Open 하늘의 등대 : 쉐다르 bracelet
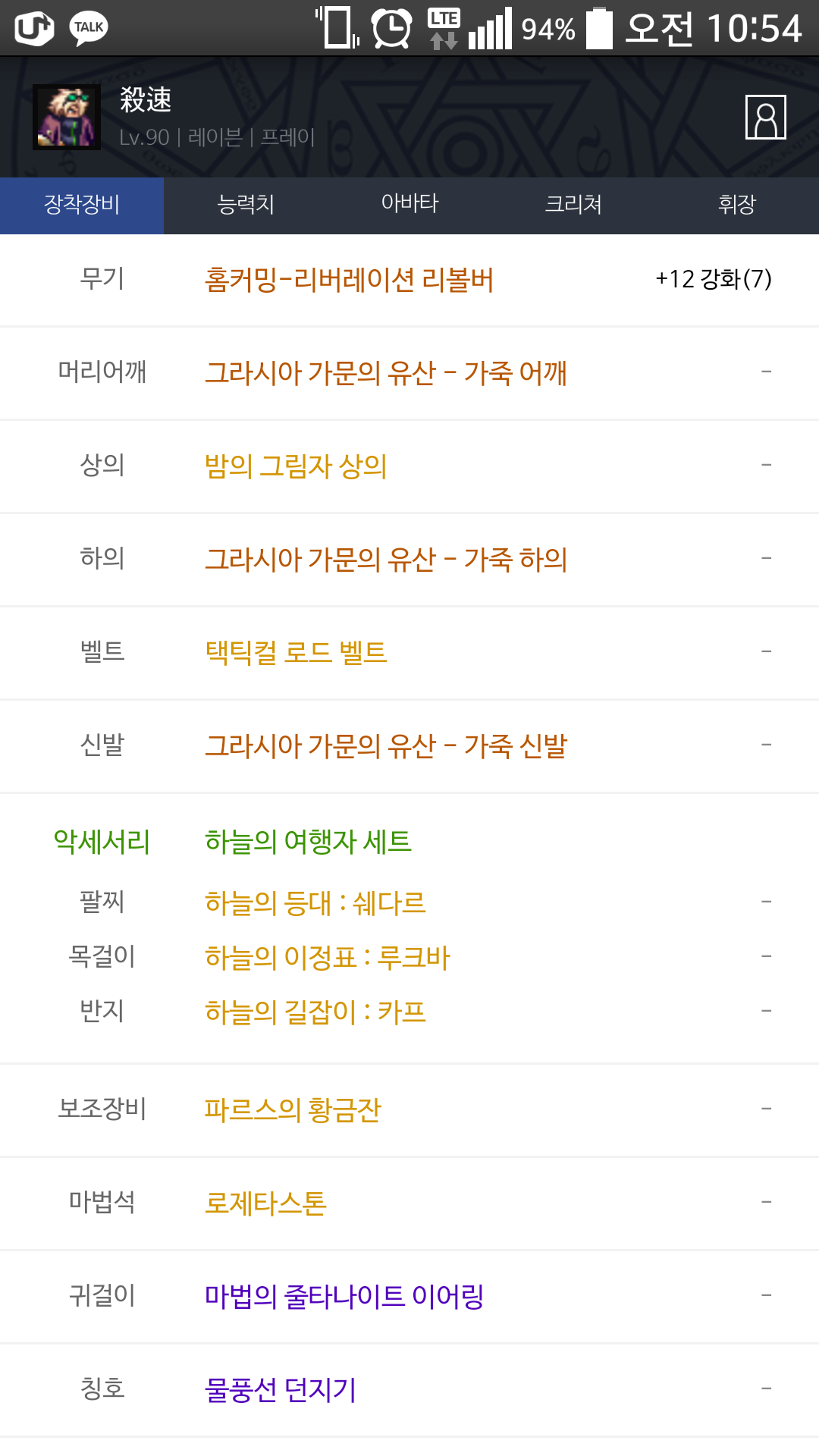The image size is (819, 1456). coord(315,902)
